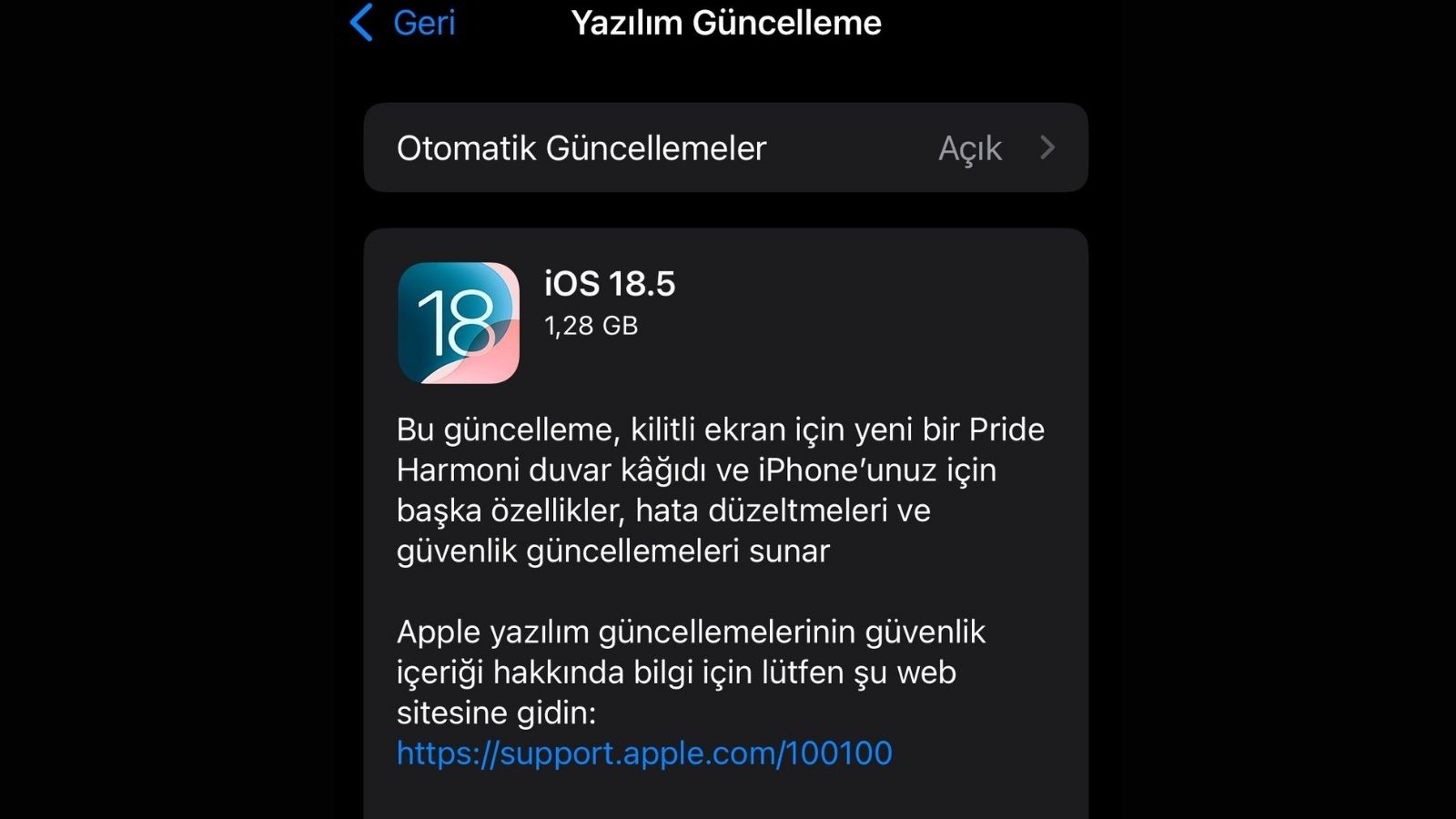
Task: Open Otomatik Güncellemeler settings row
Action: point(725,147)
